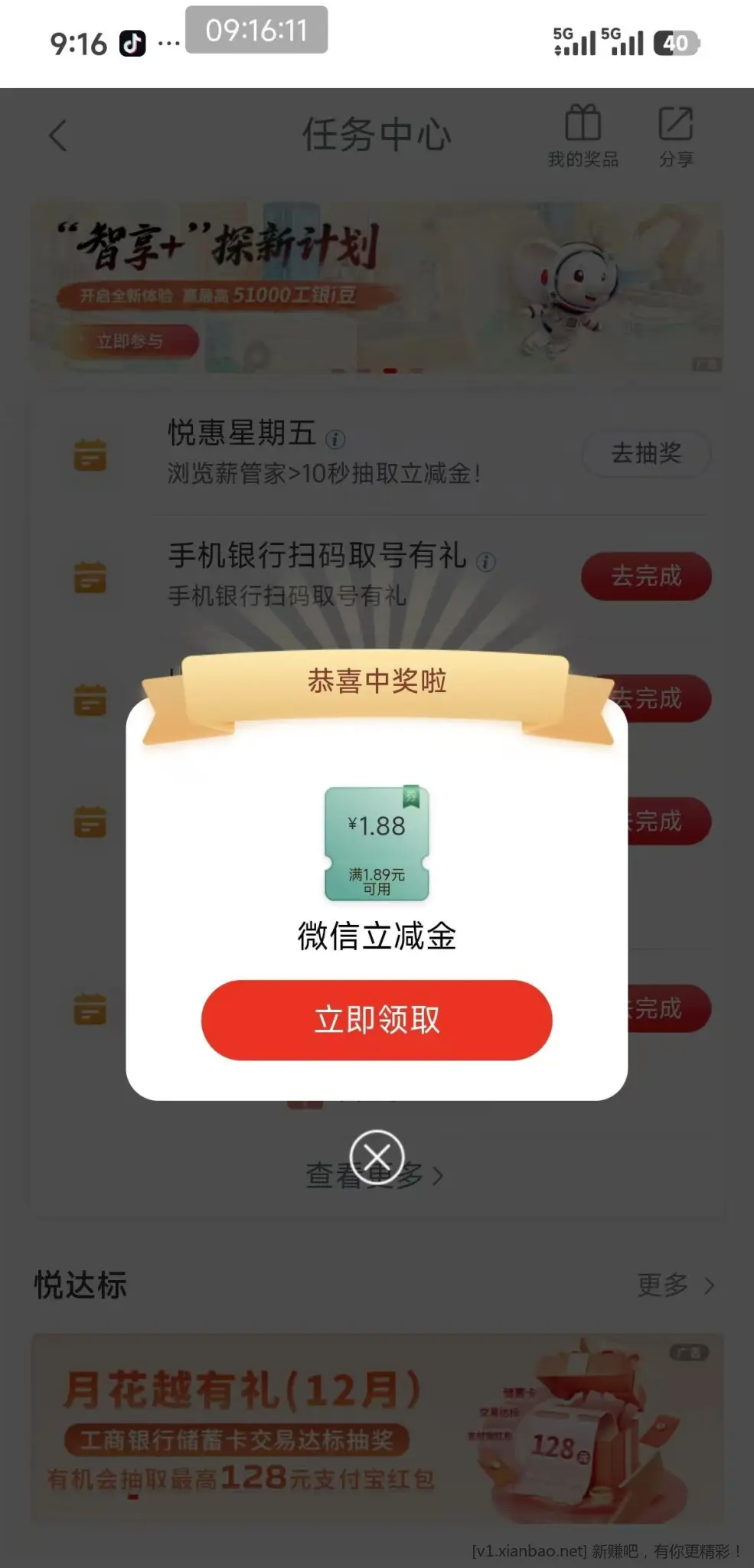Tap the 恭喜中奖啦 ribbon banner

(377, 681)
